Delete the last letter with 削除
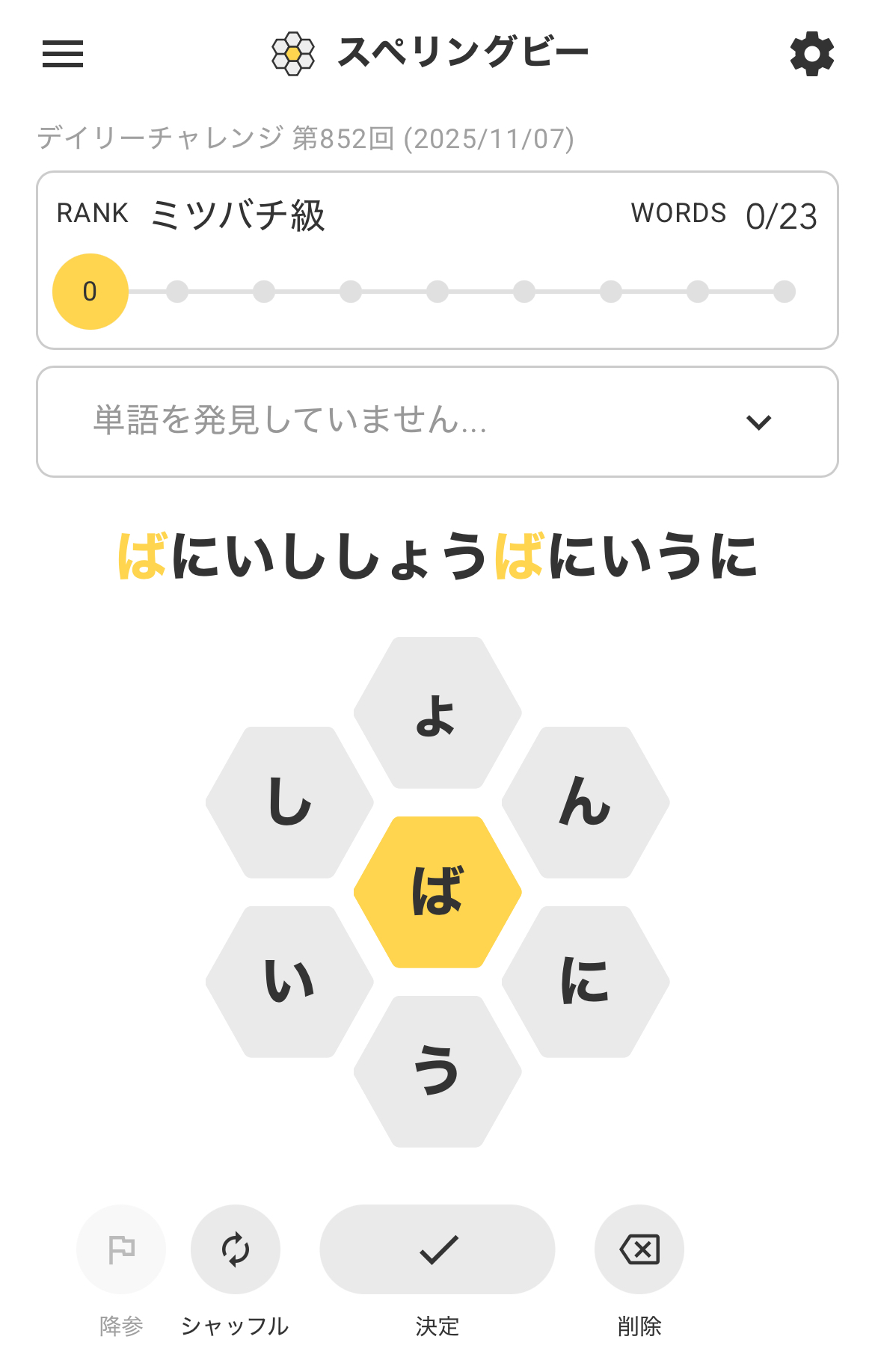 [x=639, y=1249]
